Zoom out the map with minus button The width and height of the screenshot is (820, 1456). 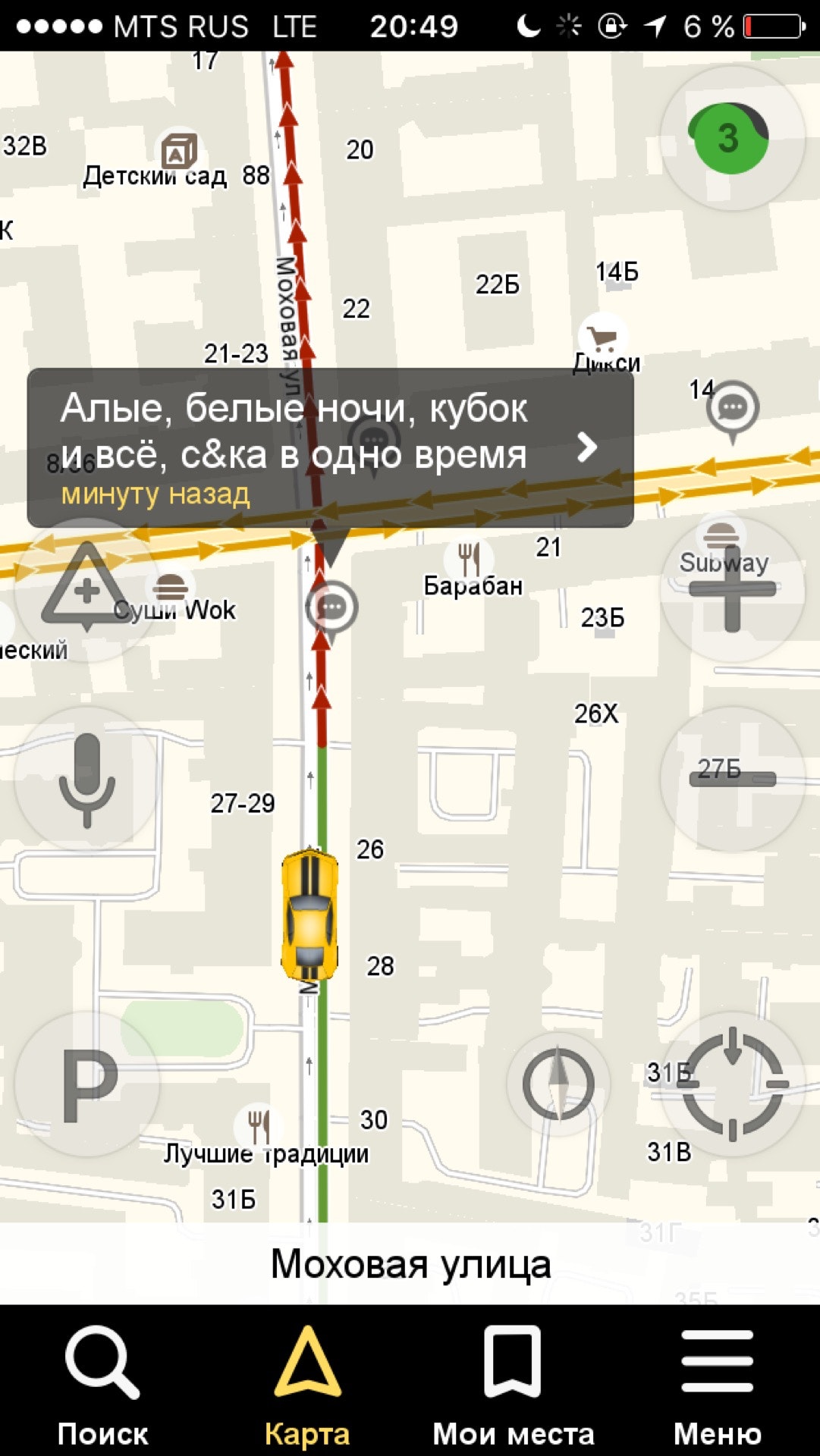coord(732,779)
